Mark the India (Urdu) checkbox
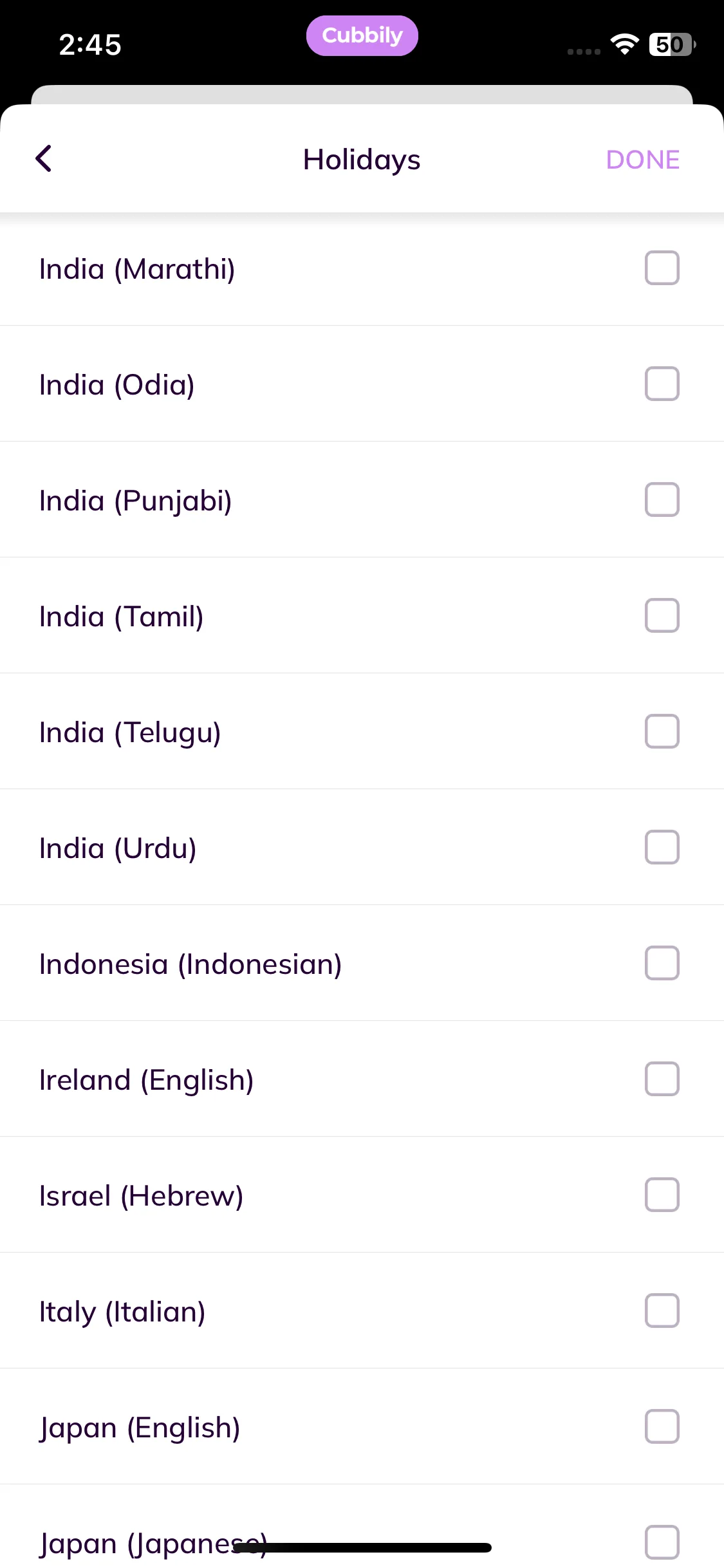This screenshot has width=724, height=1568. click(x=662, y=847)
